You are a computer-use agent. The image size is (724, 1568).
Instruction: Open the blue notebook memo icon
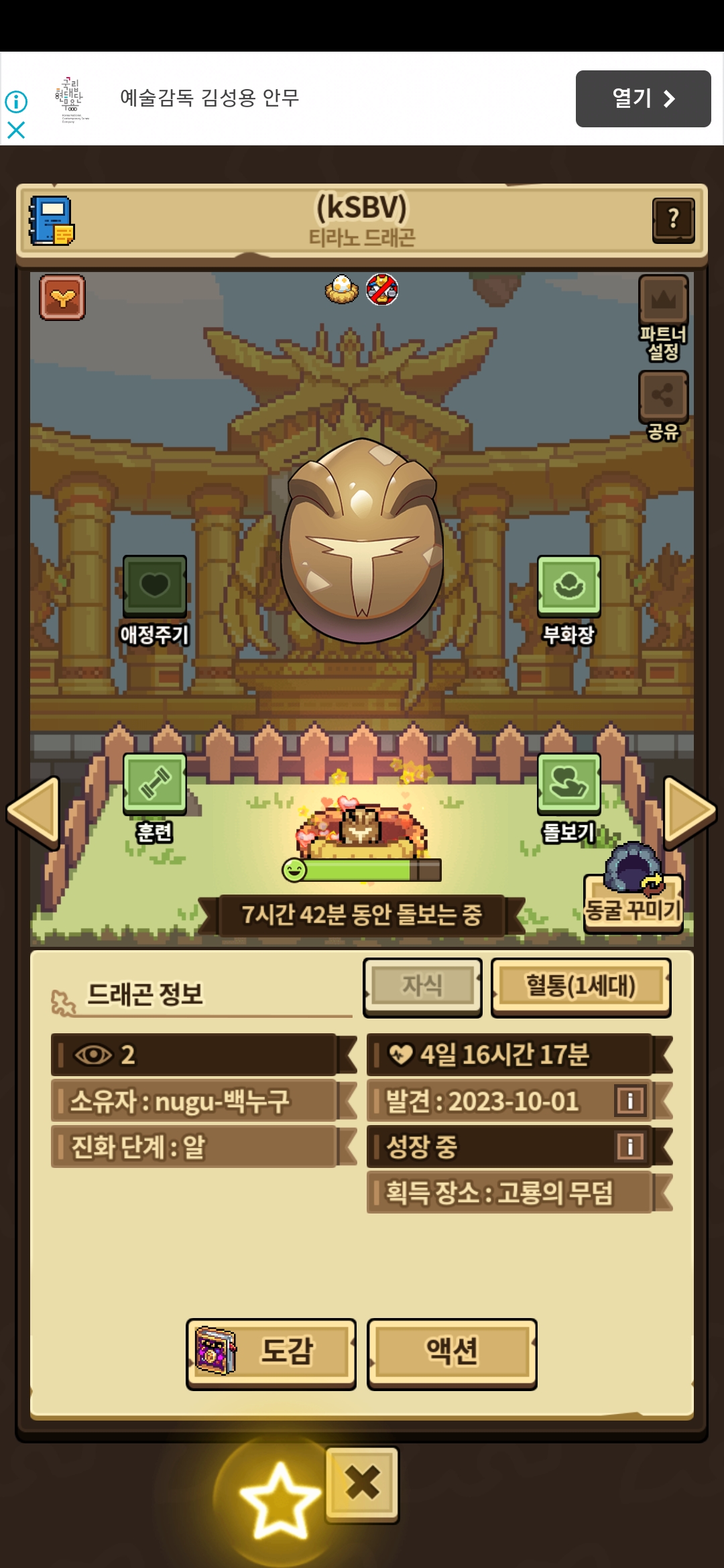pos(52,220)
